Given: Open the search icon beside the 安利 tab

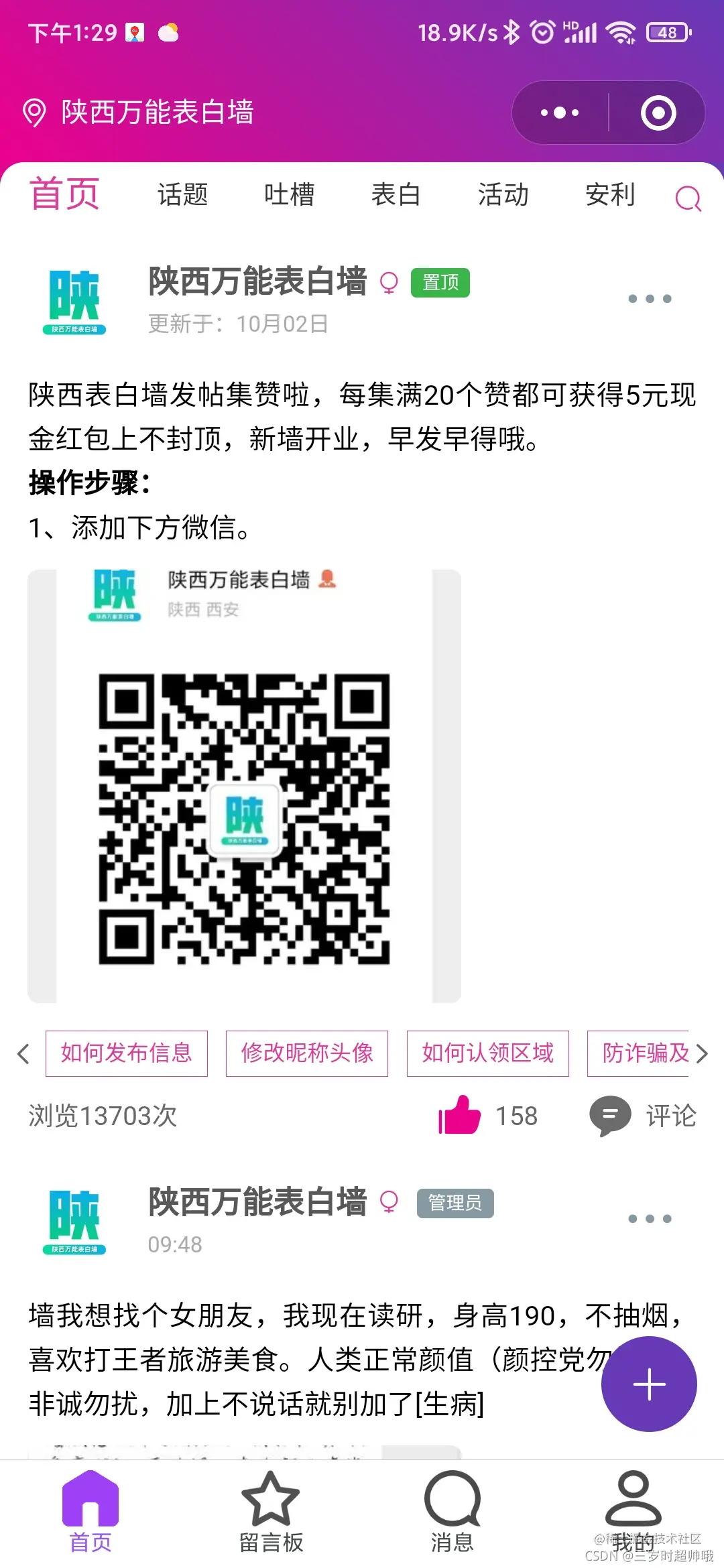Looking at the screenshot, I should 688,198.
